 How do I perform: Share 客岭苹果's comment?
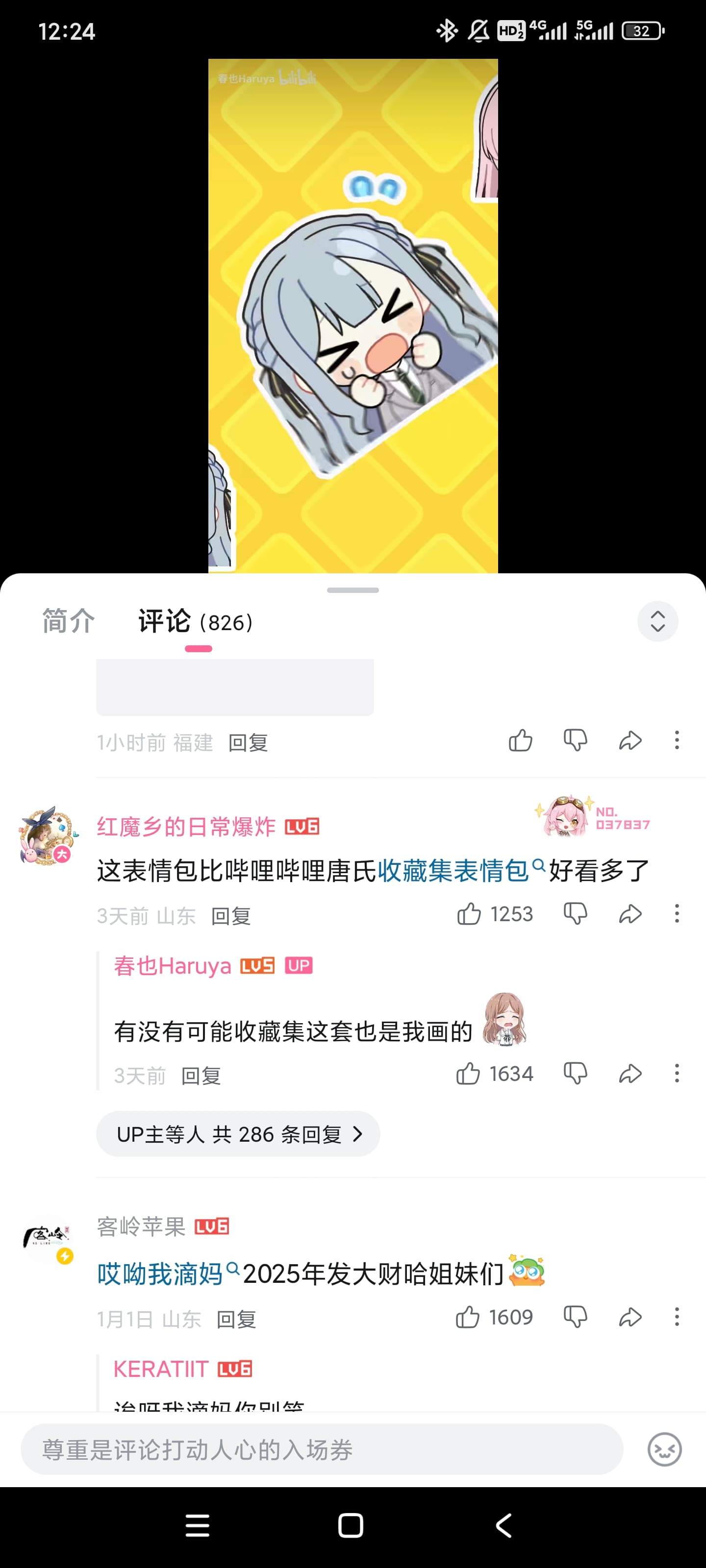tap(630, 1317)
